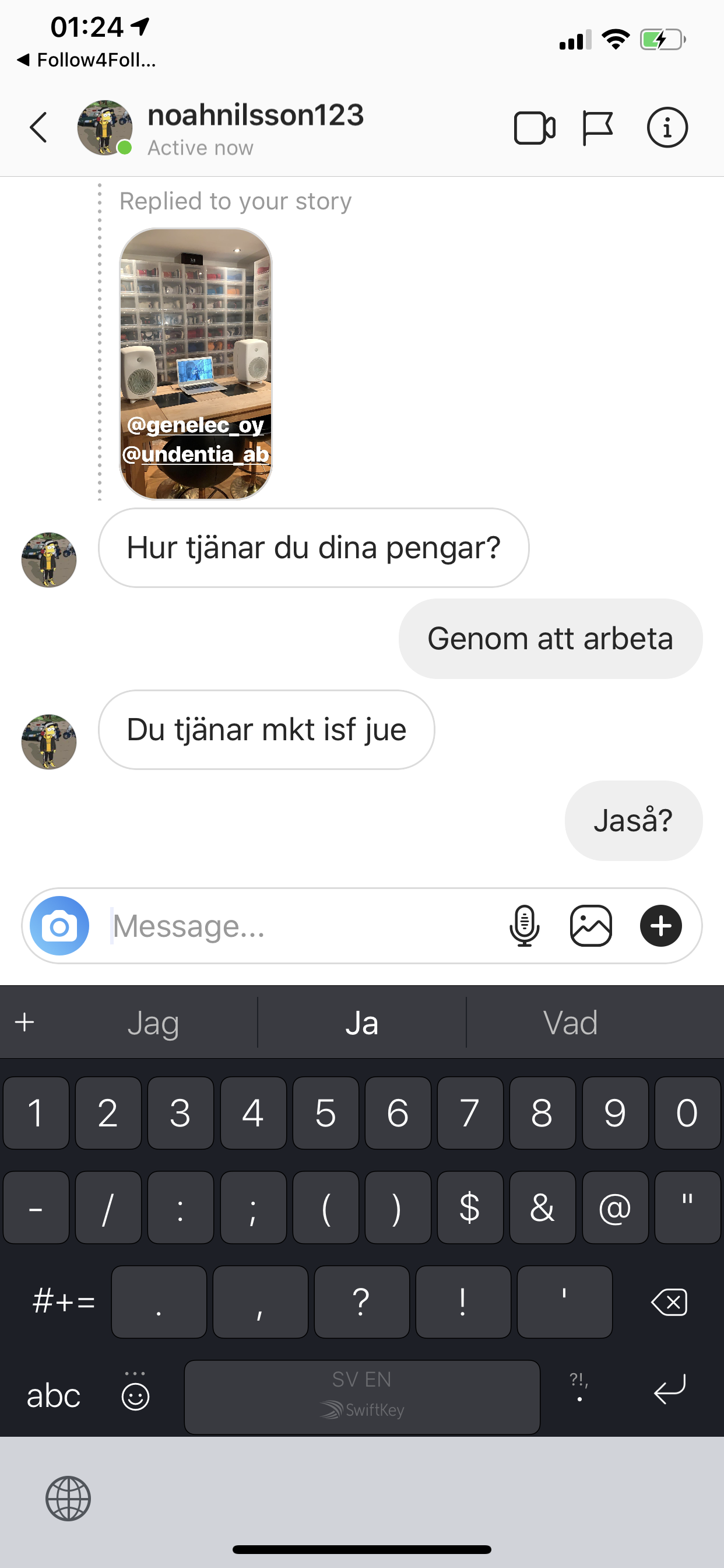Screen dimensions: 724x1568
Task: Switch keyboard back to abc letters
Action: (x=54, y=1395)
